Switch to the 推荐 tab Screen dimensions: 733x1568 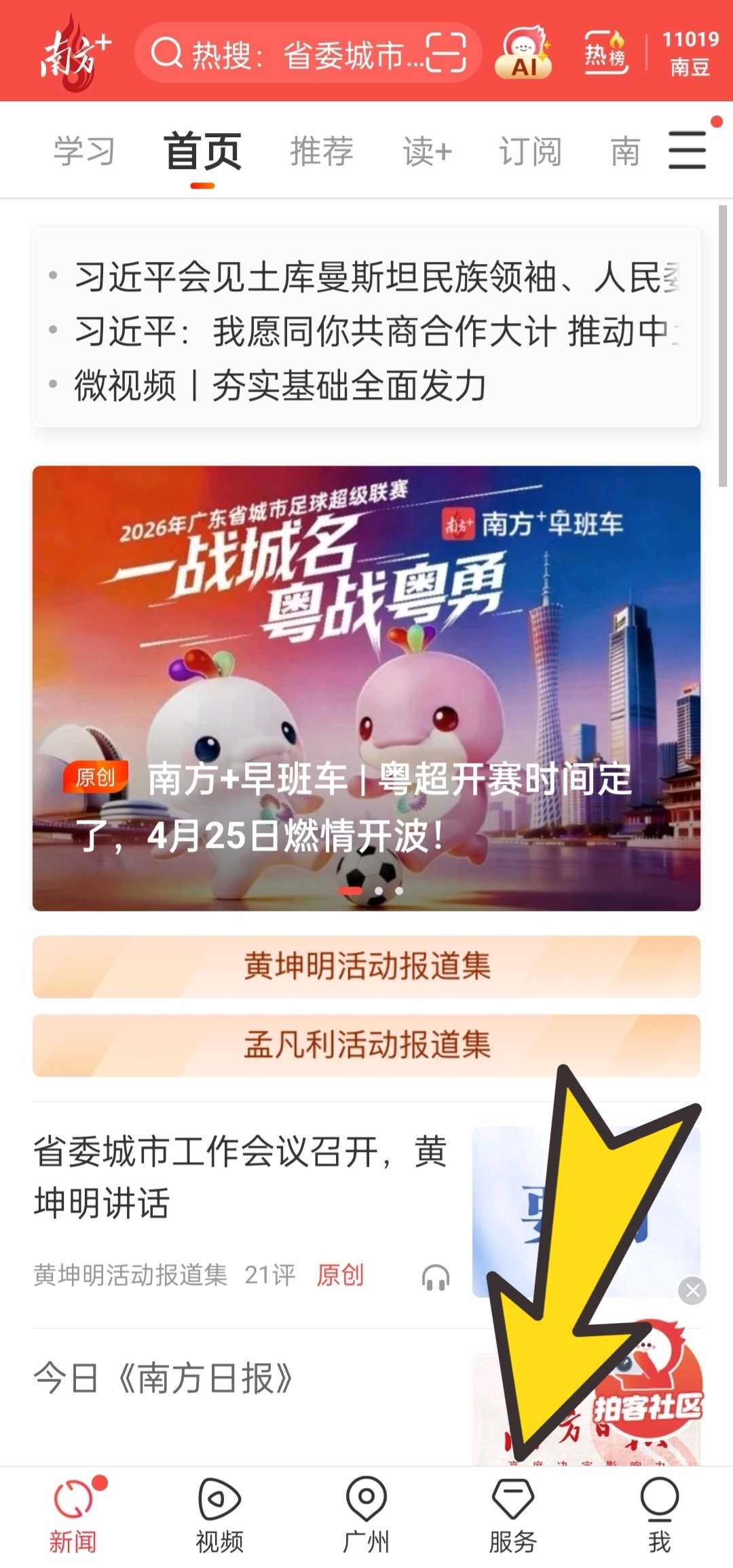click(x=322, y=151)
